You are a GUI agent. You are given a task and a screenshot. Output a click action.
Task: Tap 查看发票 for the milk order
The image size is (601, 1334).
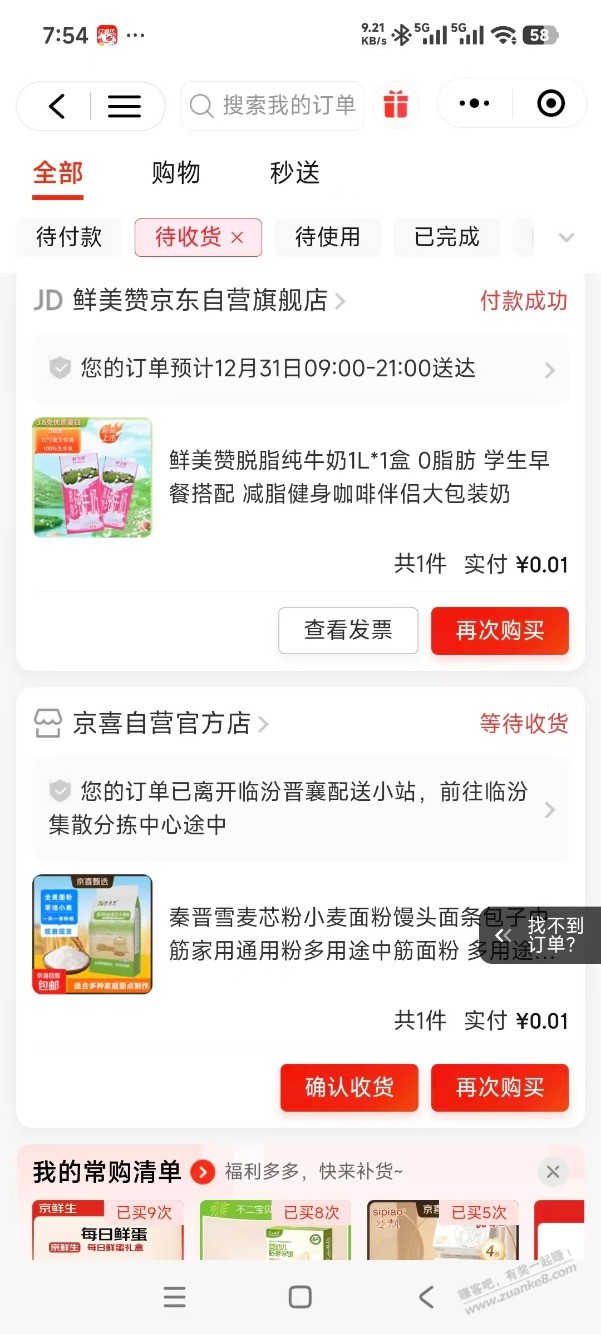(x=348, y=630)
